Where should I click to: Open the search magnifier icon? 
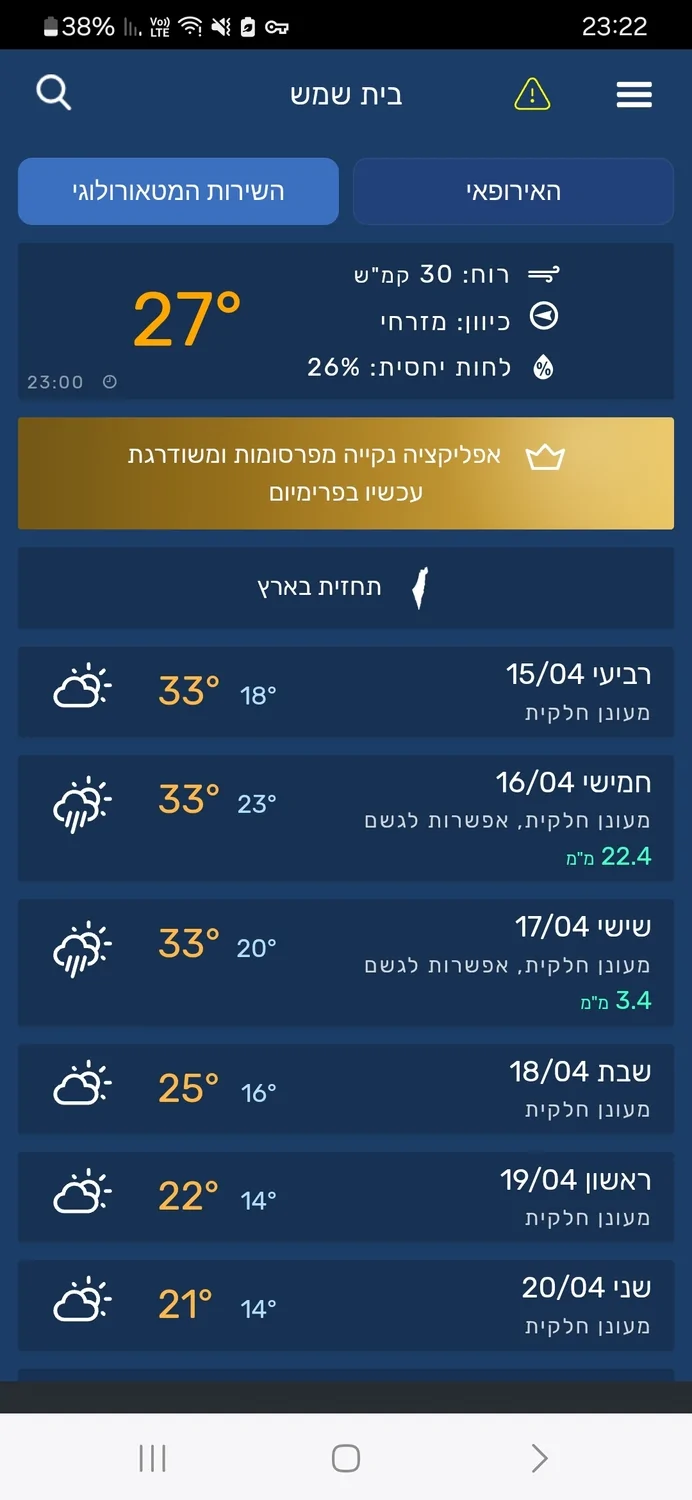click(x=54, y=93)
